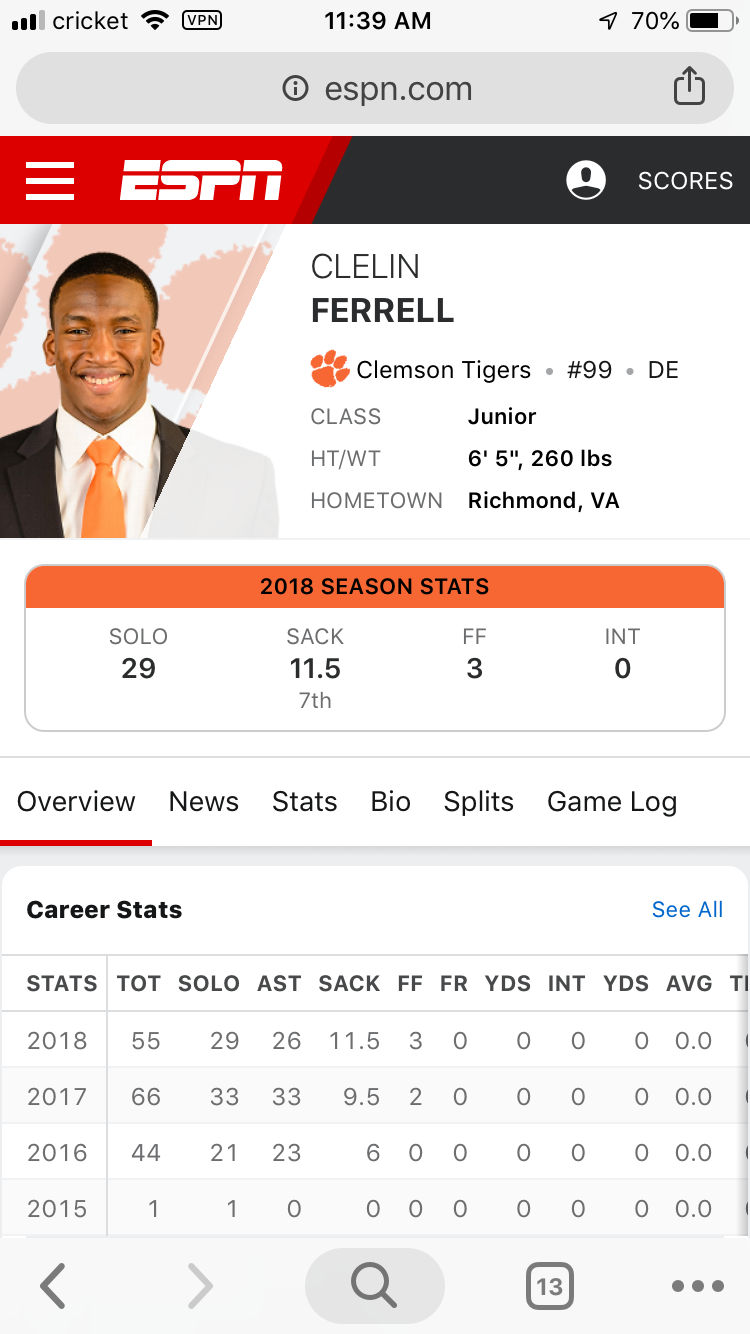Viewport: 750px width, 1334px height.
Task: Switch to the Stats tab
Action: tap(305, 802)
